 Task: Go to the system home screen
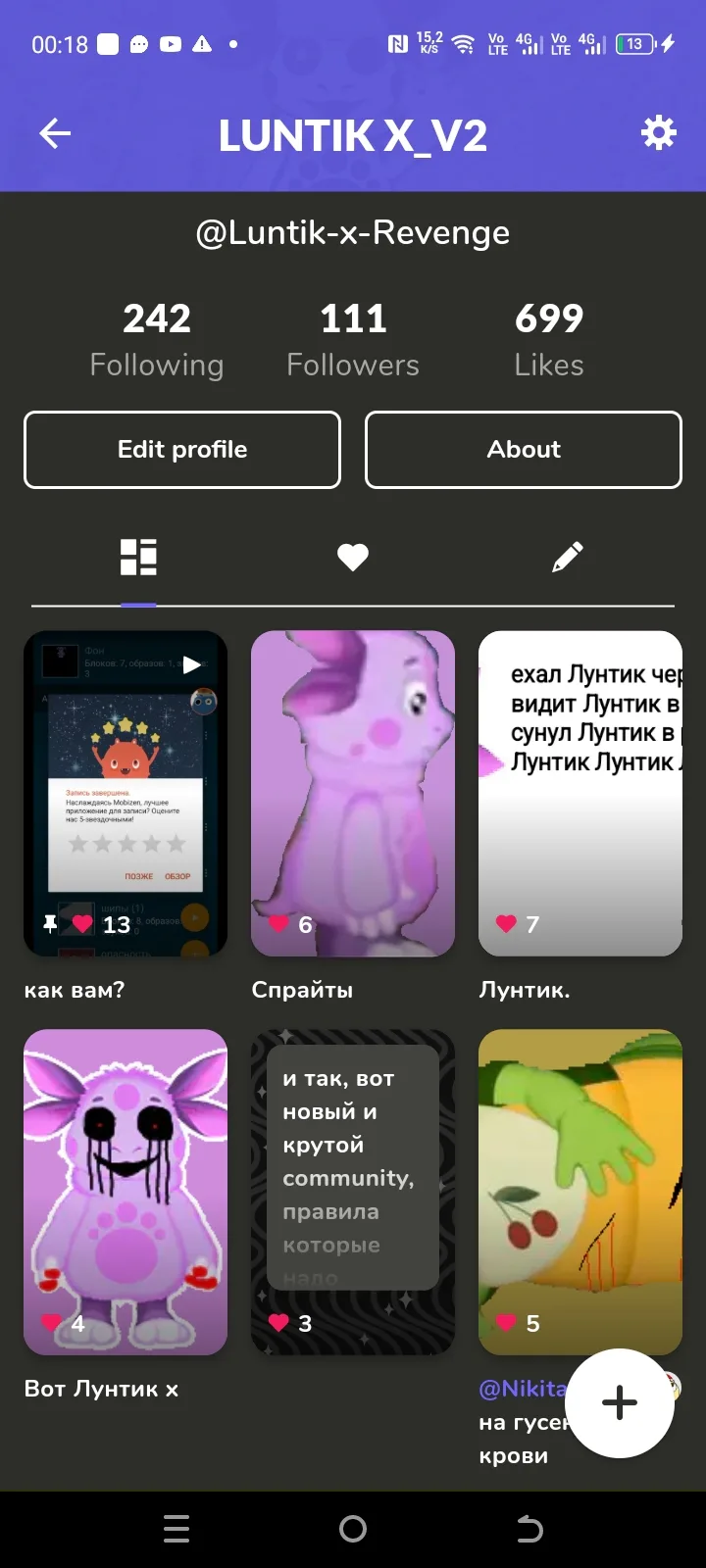(x=353, y=1529)
